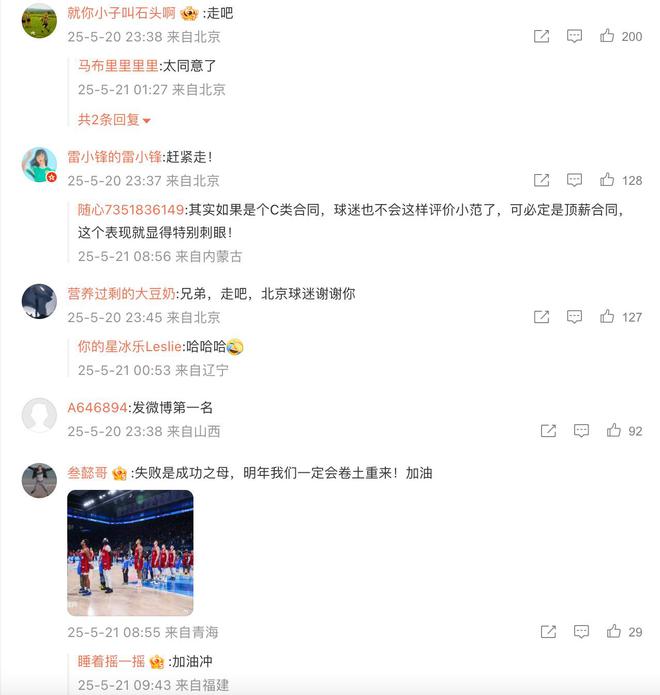660x695 pixels.
Task: Like 营养过剩的大豆奶's comment
Action: [x=607, y=317]
